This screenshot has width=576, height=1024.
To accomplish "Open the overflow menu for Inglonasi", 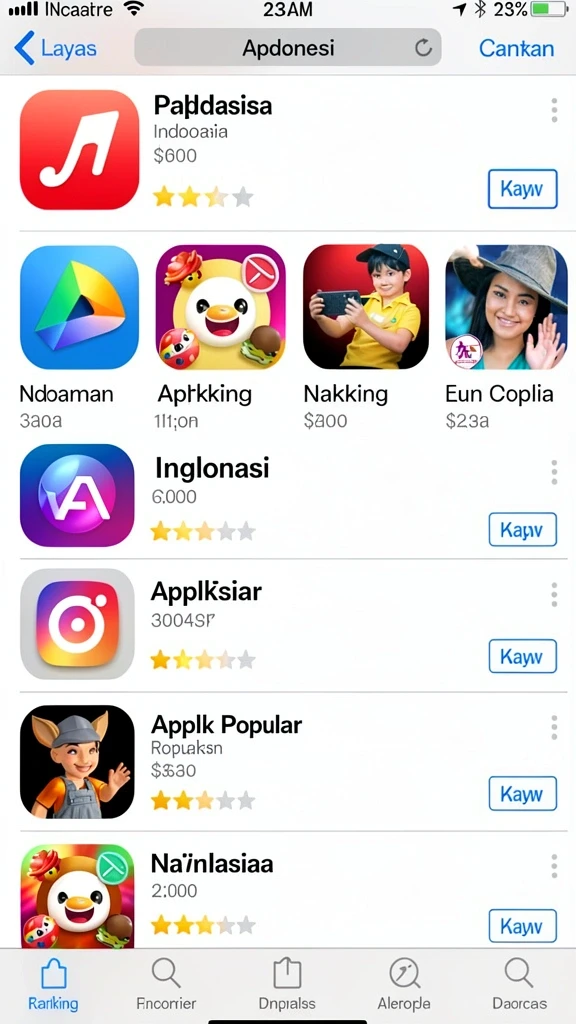I will point(554,472).
